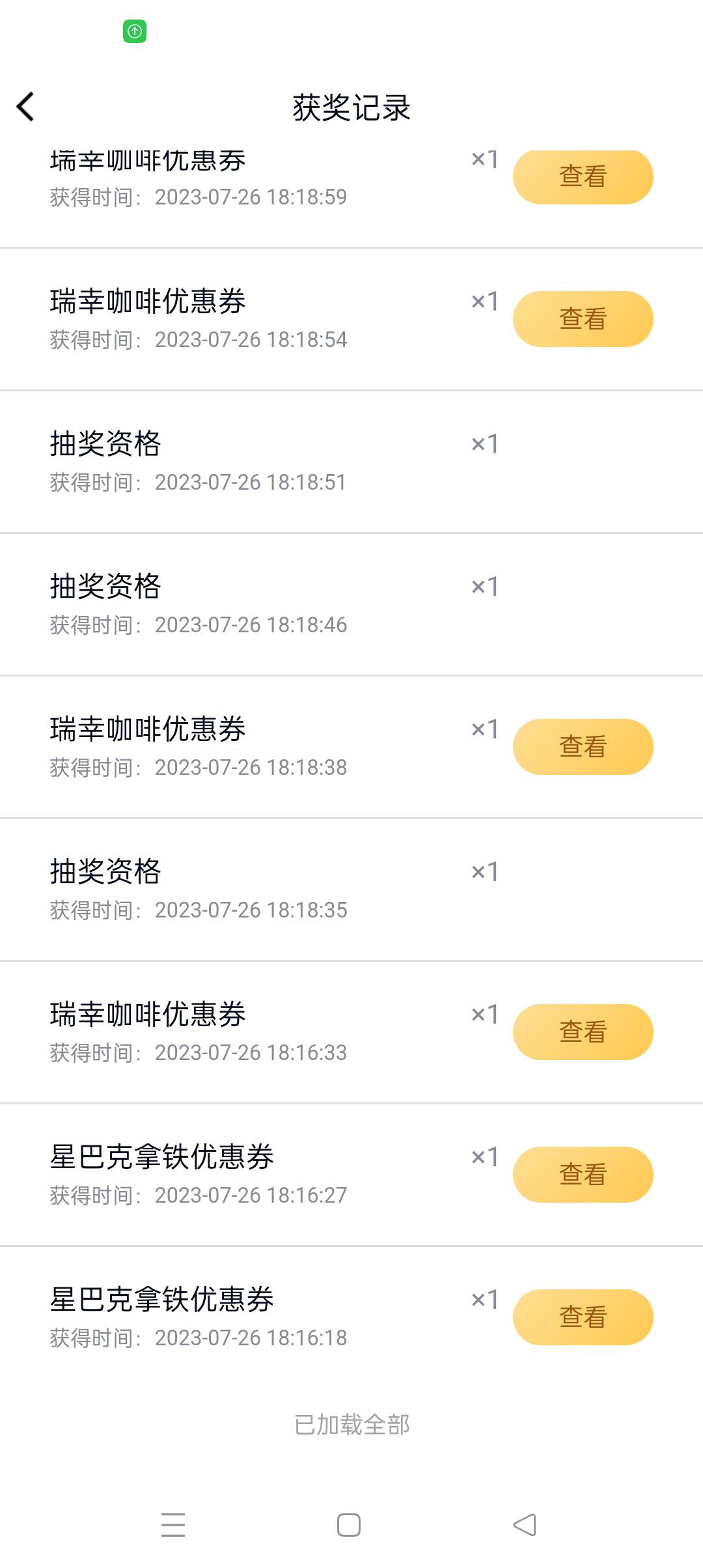Go back from the 获奖记录 page
Screen dimensions: 703x1568
coord(26,107)
